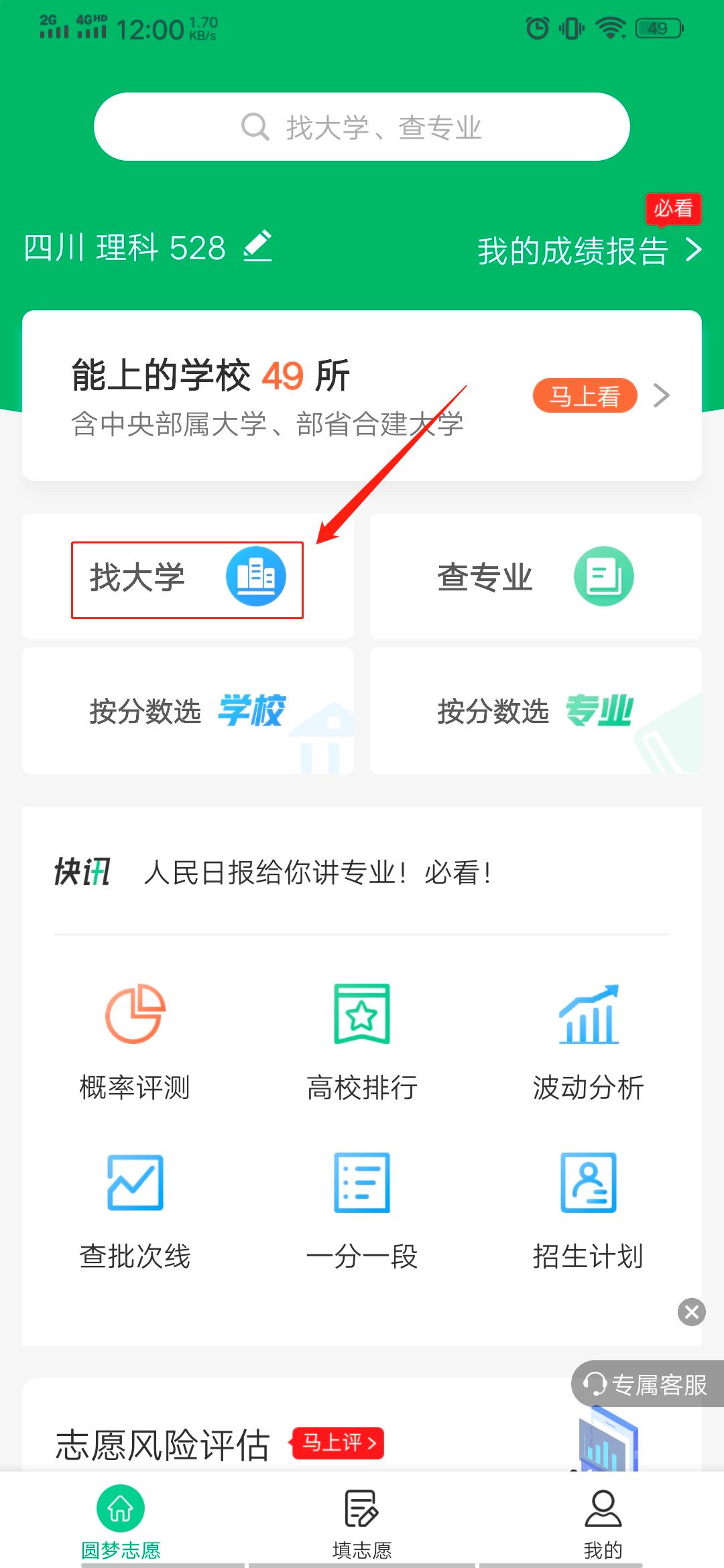Open the 找大学 card
The width and height of the screenshot is (724, 1568).
(x=188, y=576)
